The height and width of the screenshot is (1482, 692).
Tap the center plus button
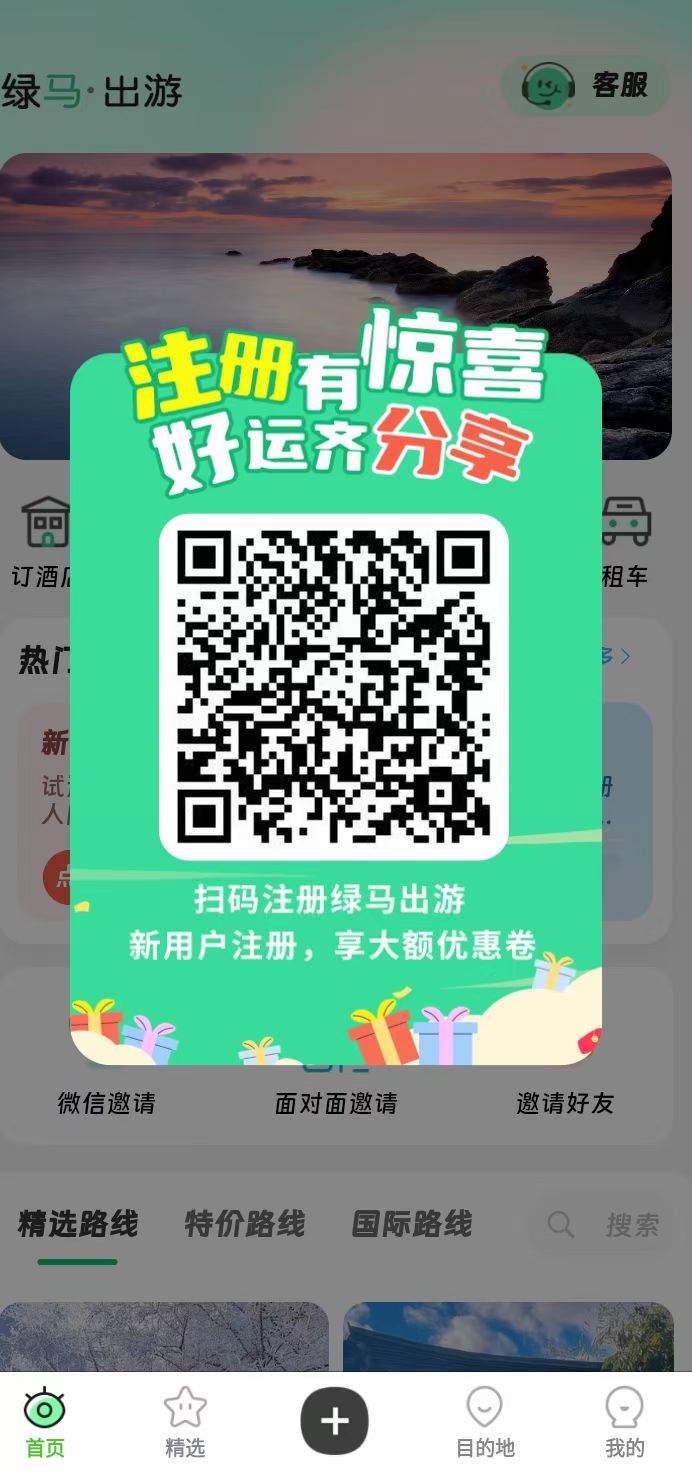tap(335, 1421)
